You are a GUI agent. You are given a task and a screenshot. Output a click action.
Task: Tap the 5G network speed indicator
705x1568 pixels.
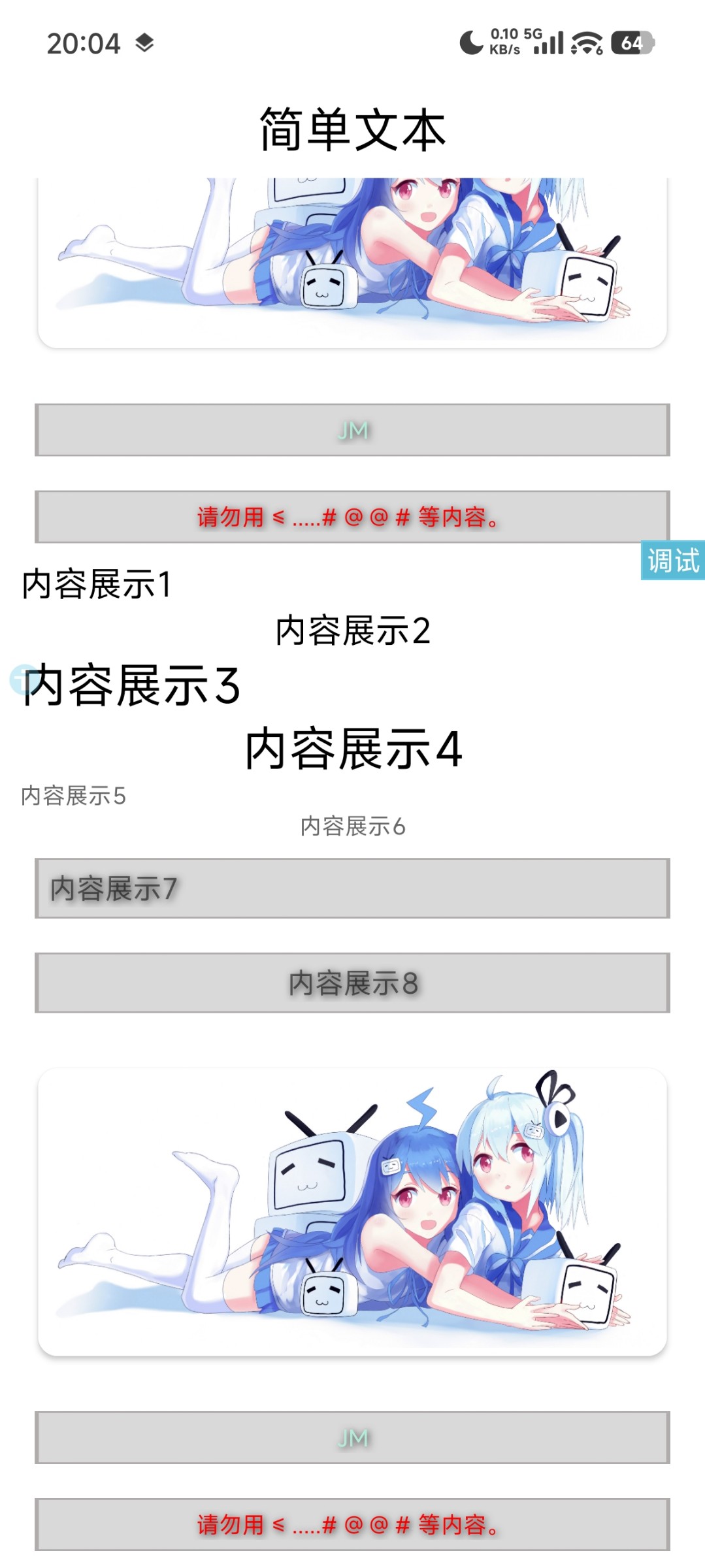coord(508,41)
